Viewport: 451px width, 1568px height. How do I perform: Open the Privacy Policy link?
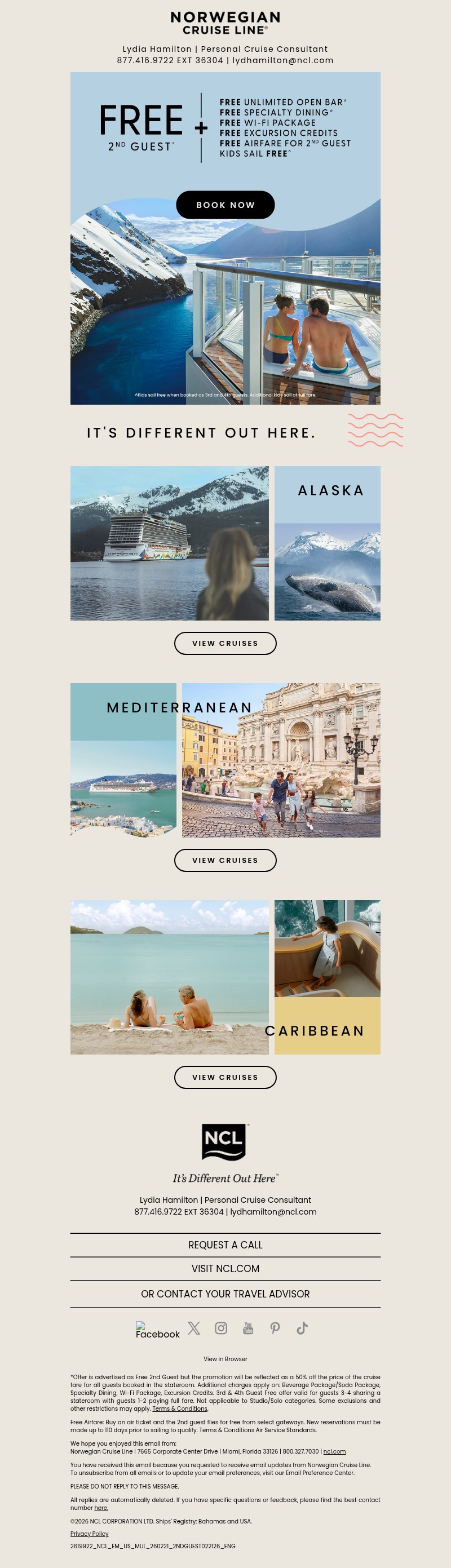pos(90,1533)
